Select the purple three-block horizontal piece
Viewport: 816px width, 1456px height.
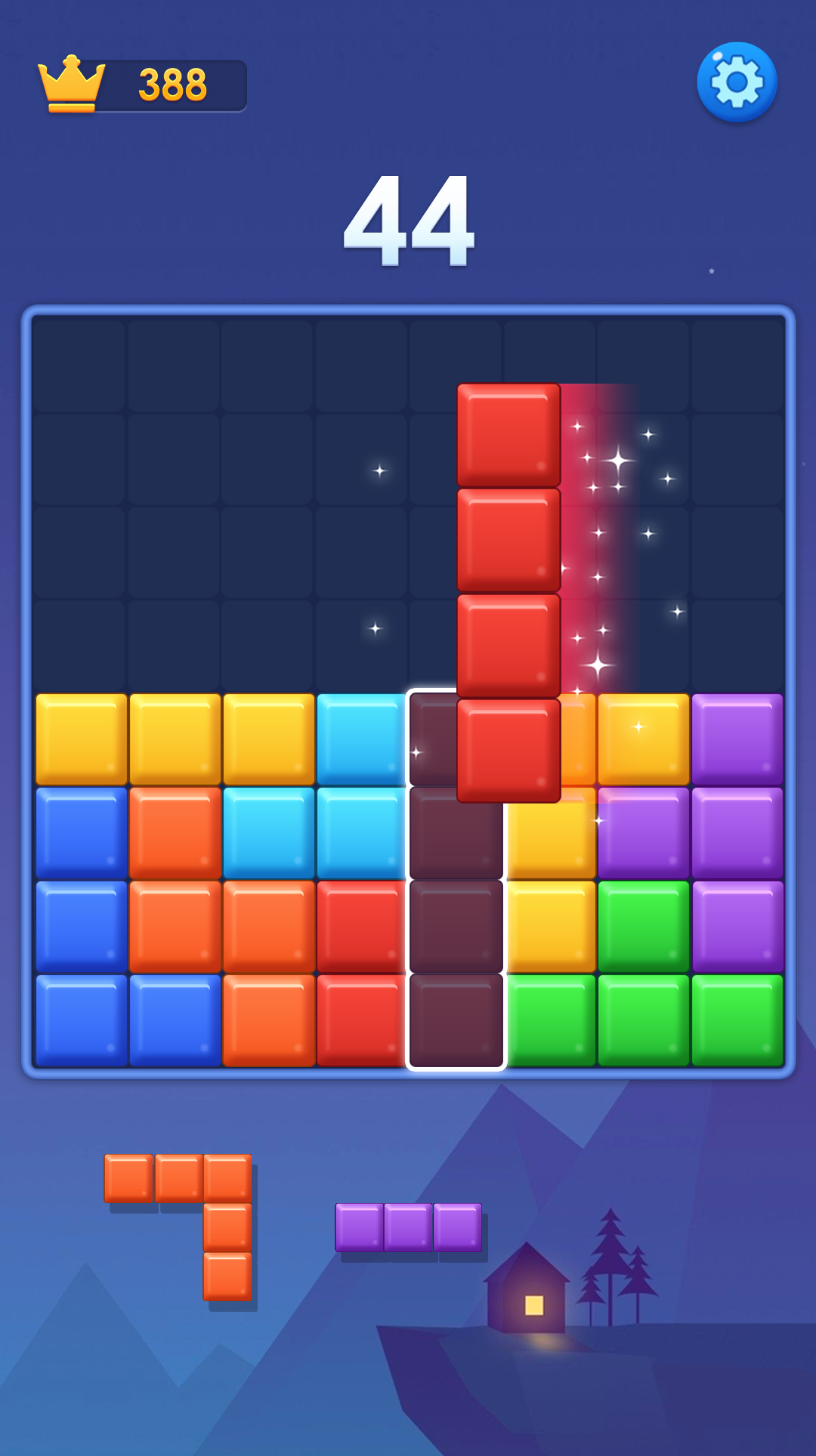[409, 1227]
